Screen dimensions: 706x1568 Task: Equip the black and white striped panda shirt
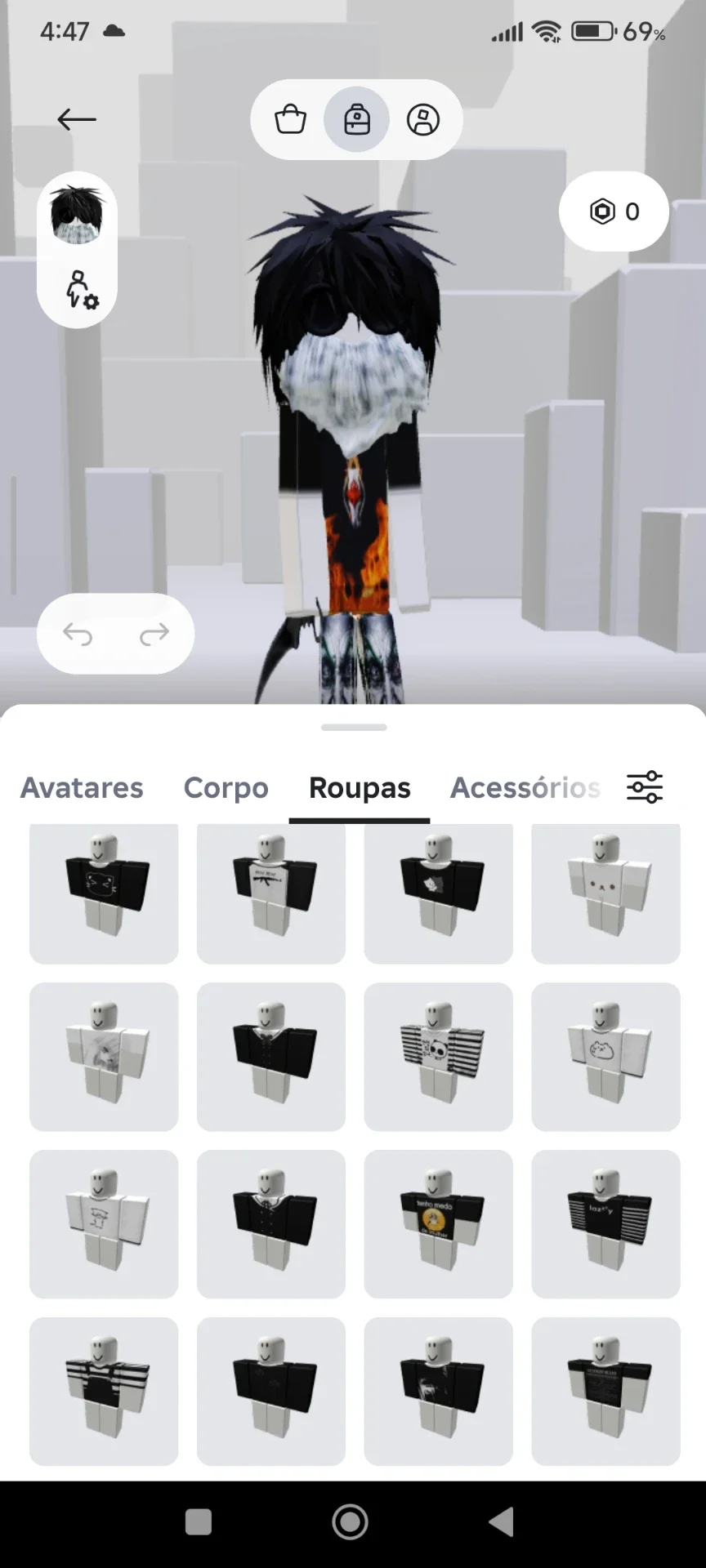(x=439, y=1057)
